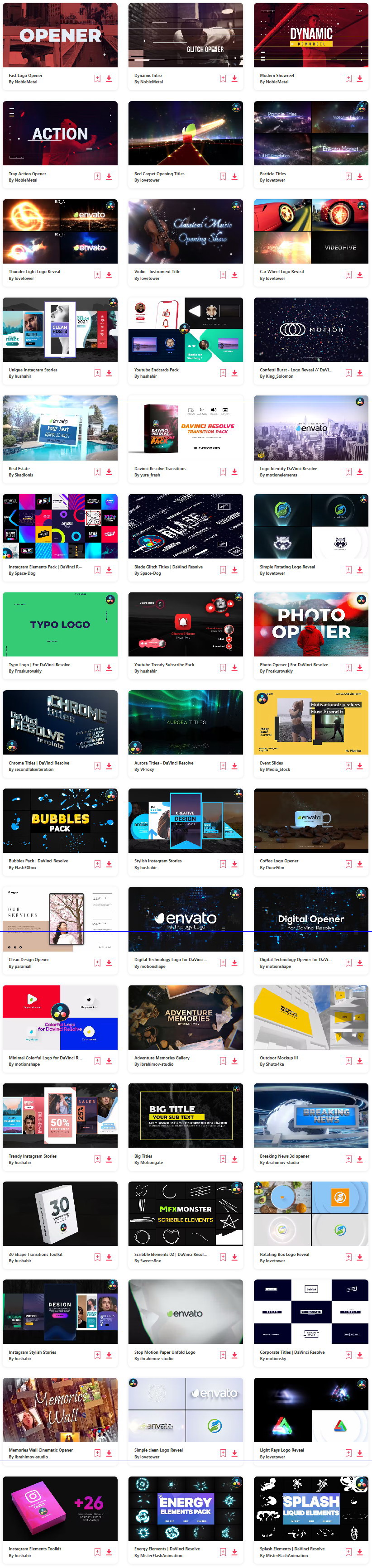The width and height of the screenshot is (372, 1568).
Task: Save Thunder Light Logo Reveal to collection
Action: pyautogui.click(x=97, y=274)
